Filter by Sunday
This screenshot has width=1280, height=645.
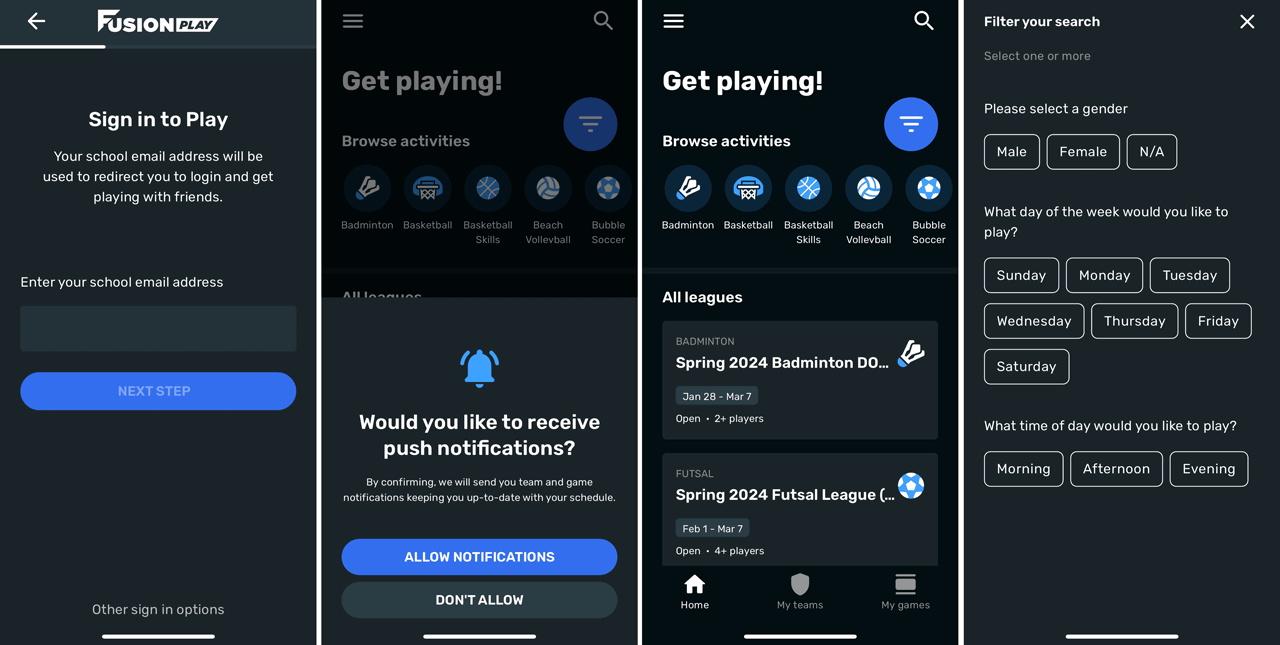click(1021, 275)
